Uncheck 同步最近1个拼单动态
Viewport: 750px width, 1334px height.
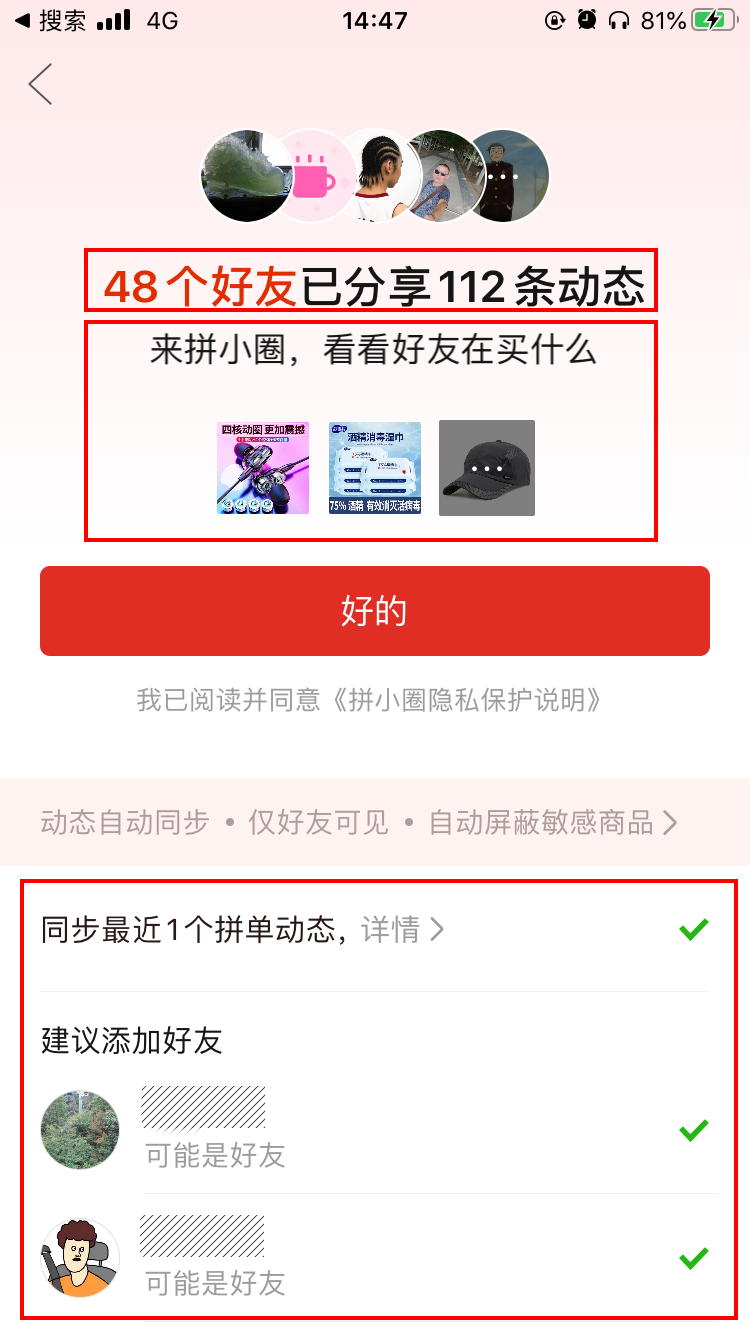click(x=693, y=930)
